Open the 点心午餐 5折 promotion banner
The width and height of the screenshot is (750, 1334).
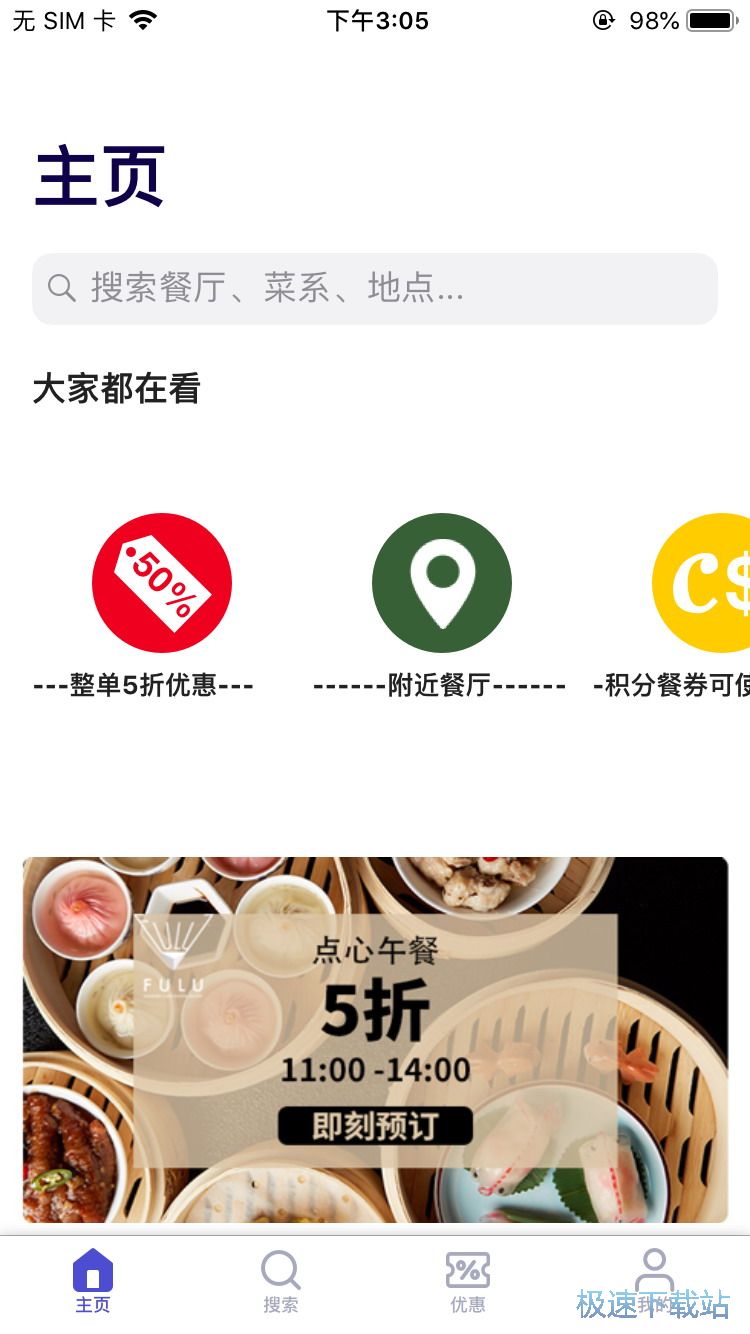(375, 1039)
